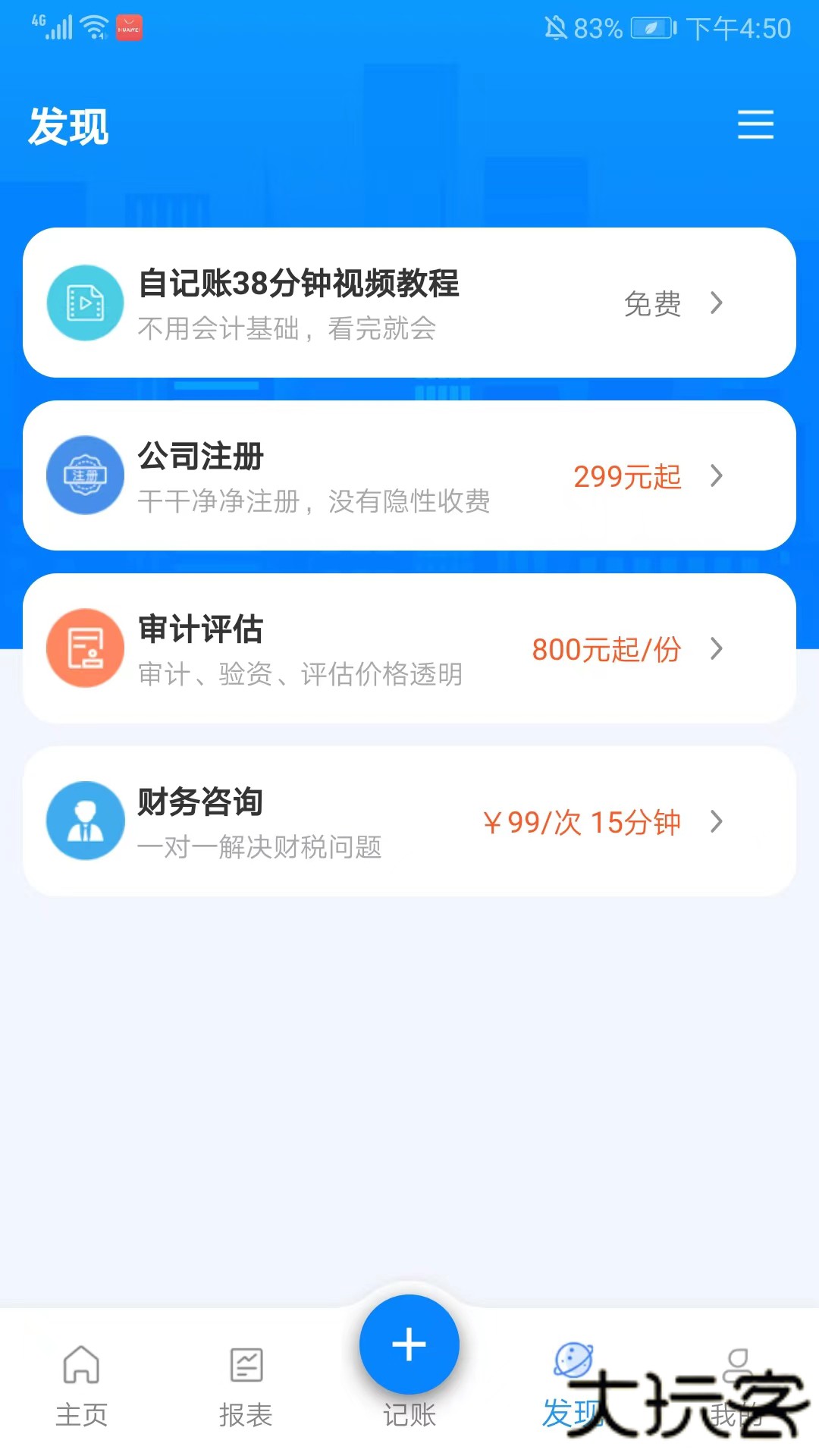Open the hamburger menu at top right
This screenshot has height=1456, width=819.
coord(755,124)
